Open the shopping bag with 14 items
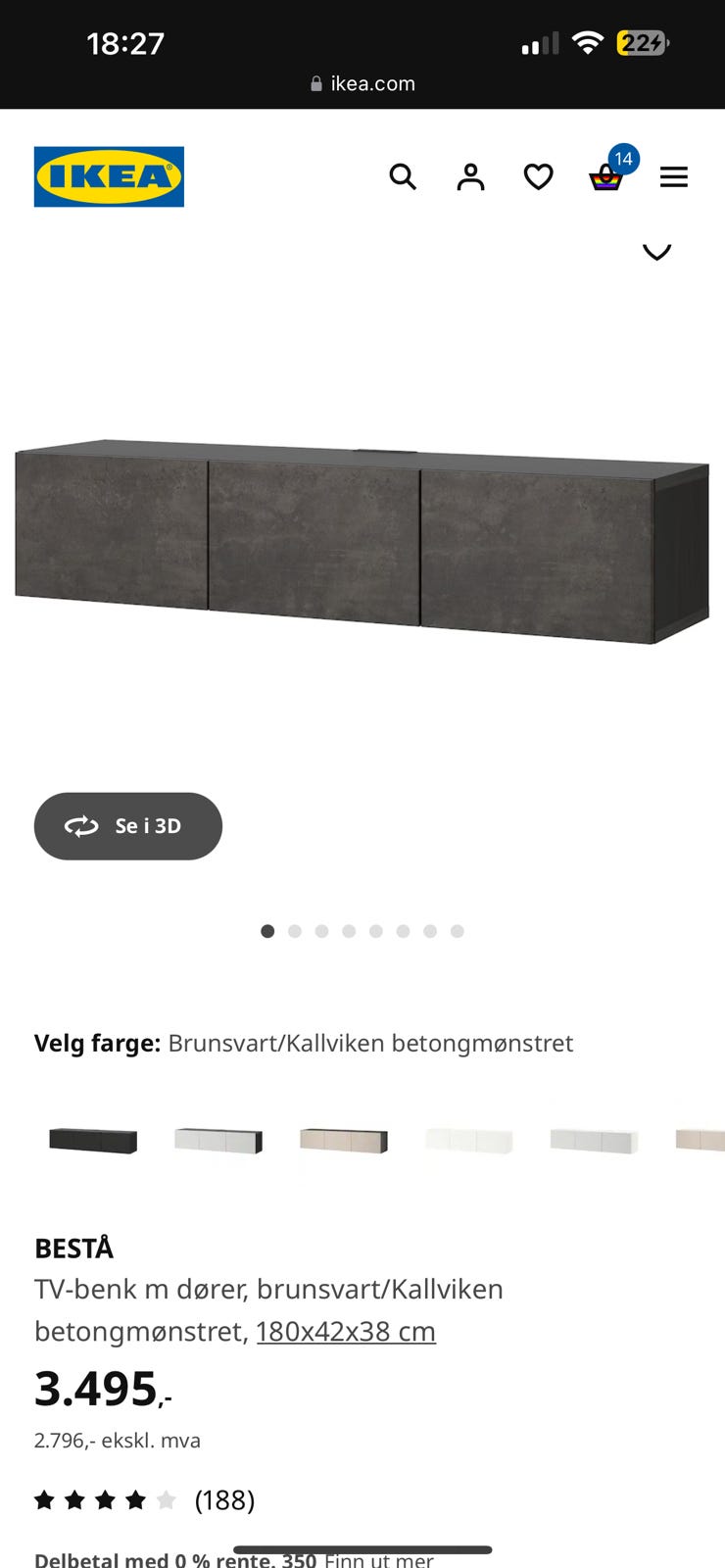The image size is (725, 1568). point(605,179)
